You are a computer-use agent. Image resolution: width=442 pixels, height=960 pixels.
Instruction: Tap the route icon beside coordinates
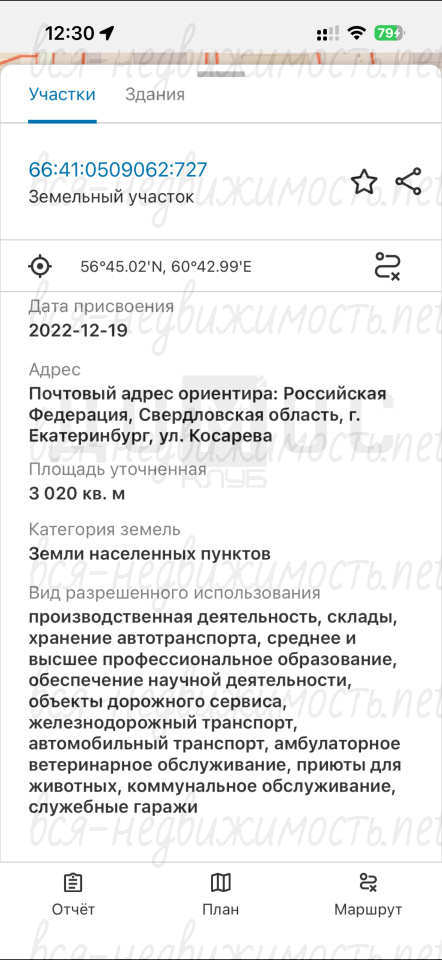point(388,266)
